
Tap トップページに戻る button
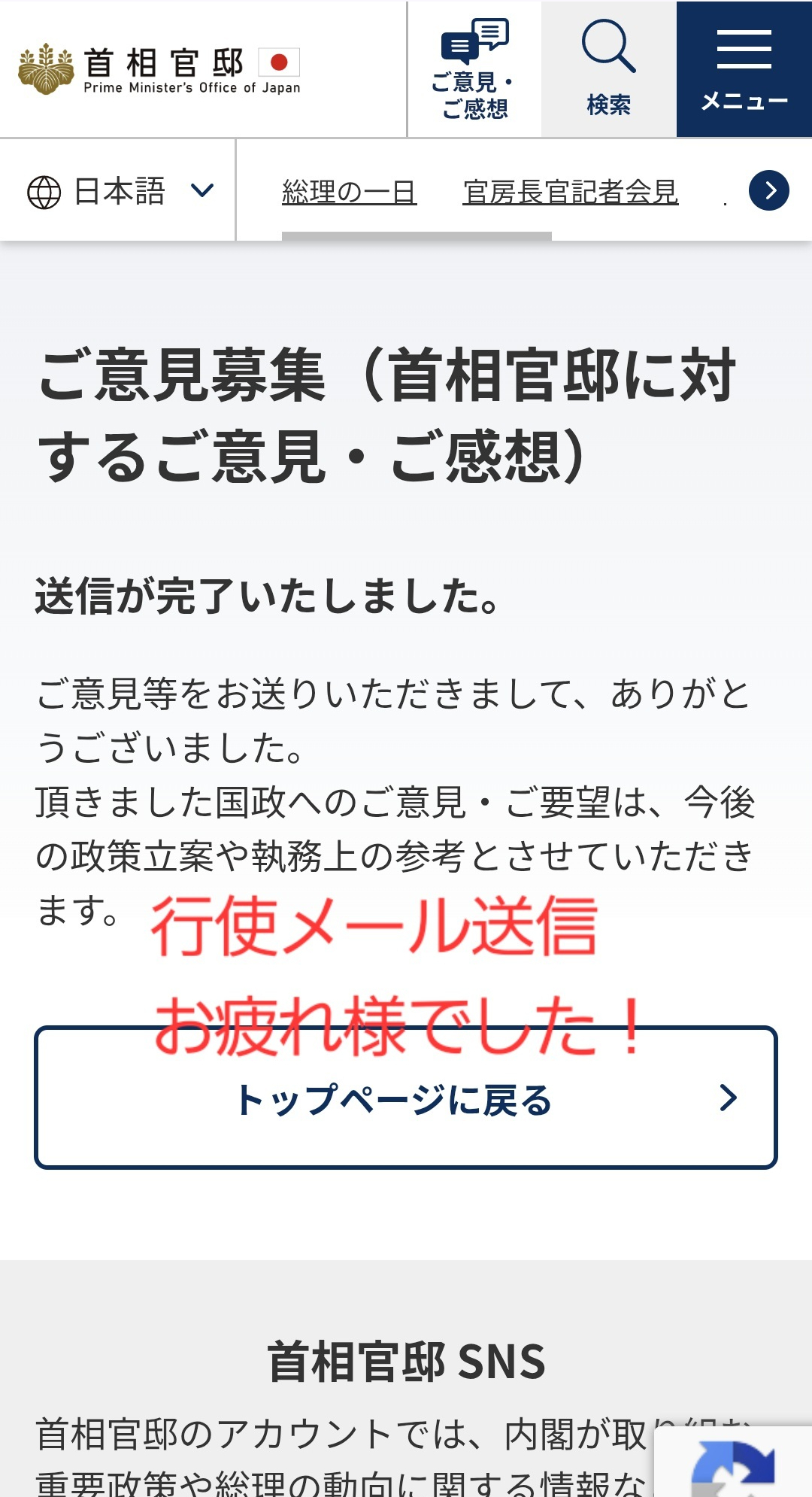[x=406, y=1098]
